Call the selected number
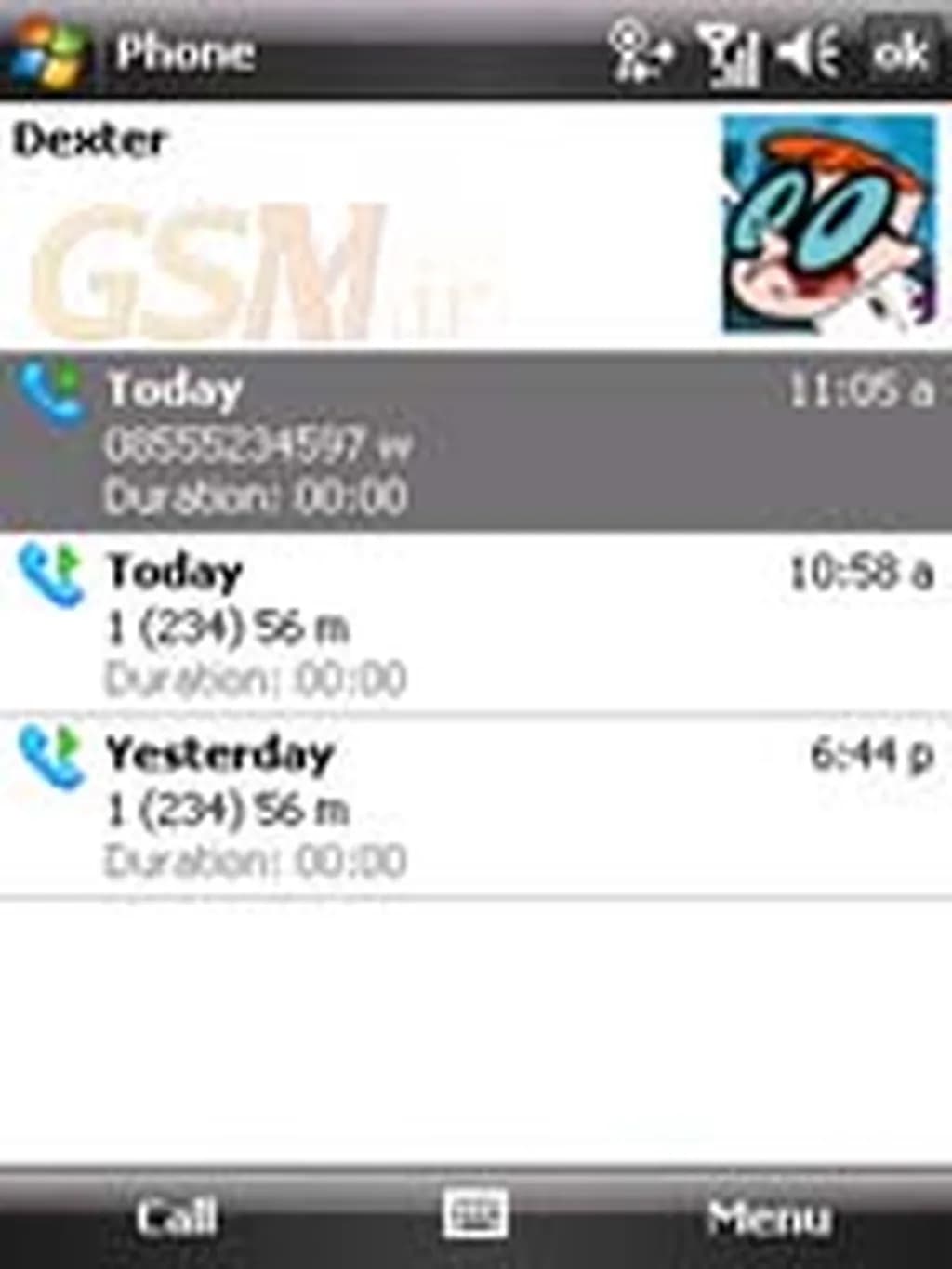 pos(177,1216)
